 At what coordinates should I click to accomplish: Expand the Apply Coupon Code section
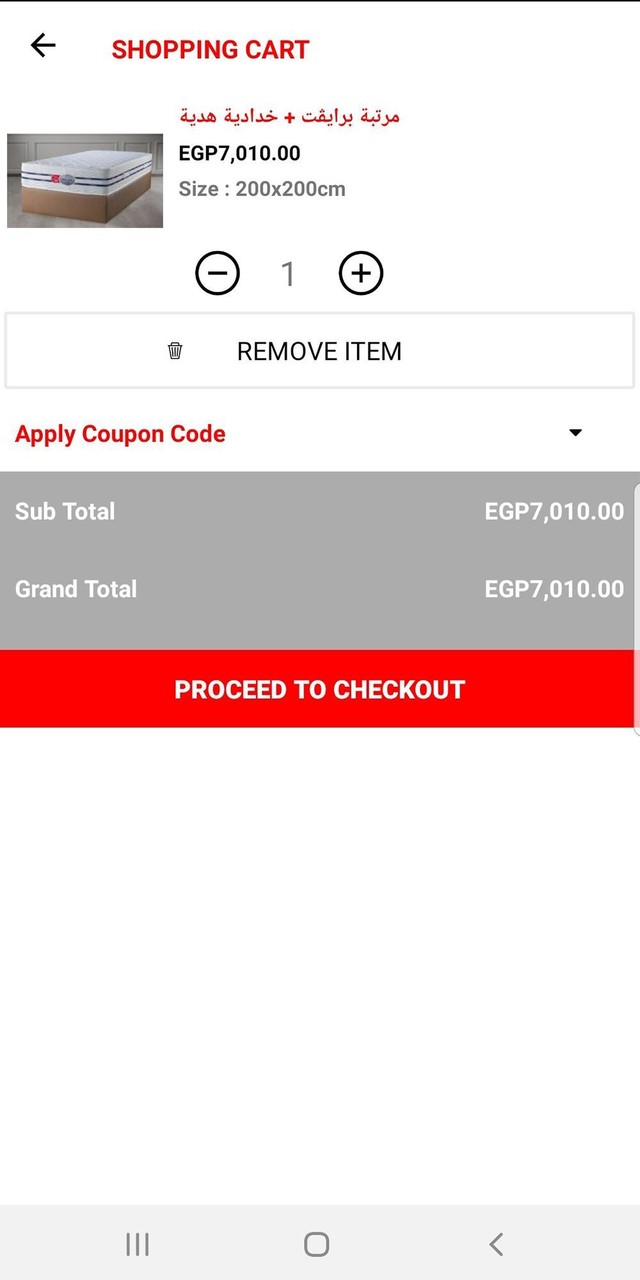[x=575, y=433]
